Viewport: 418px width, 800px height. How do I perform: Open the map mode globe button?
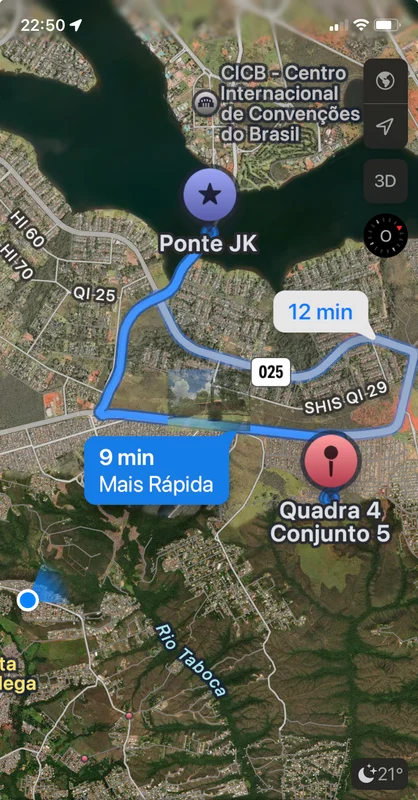click(385, 81)
